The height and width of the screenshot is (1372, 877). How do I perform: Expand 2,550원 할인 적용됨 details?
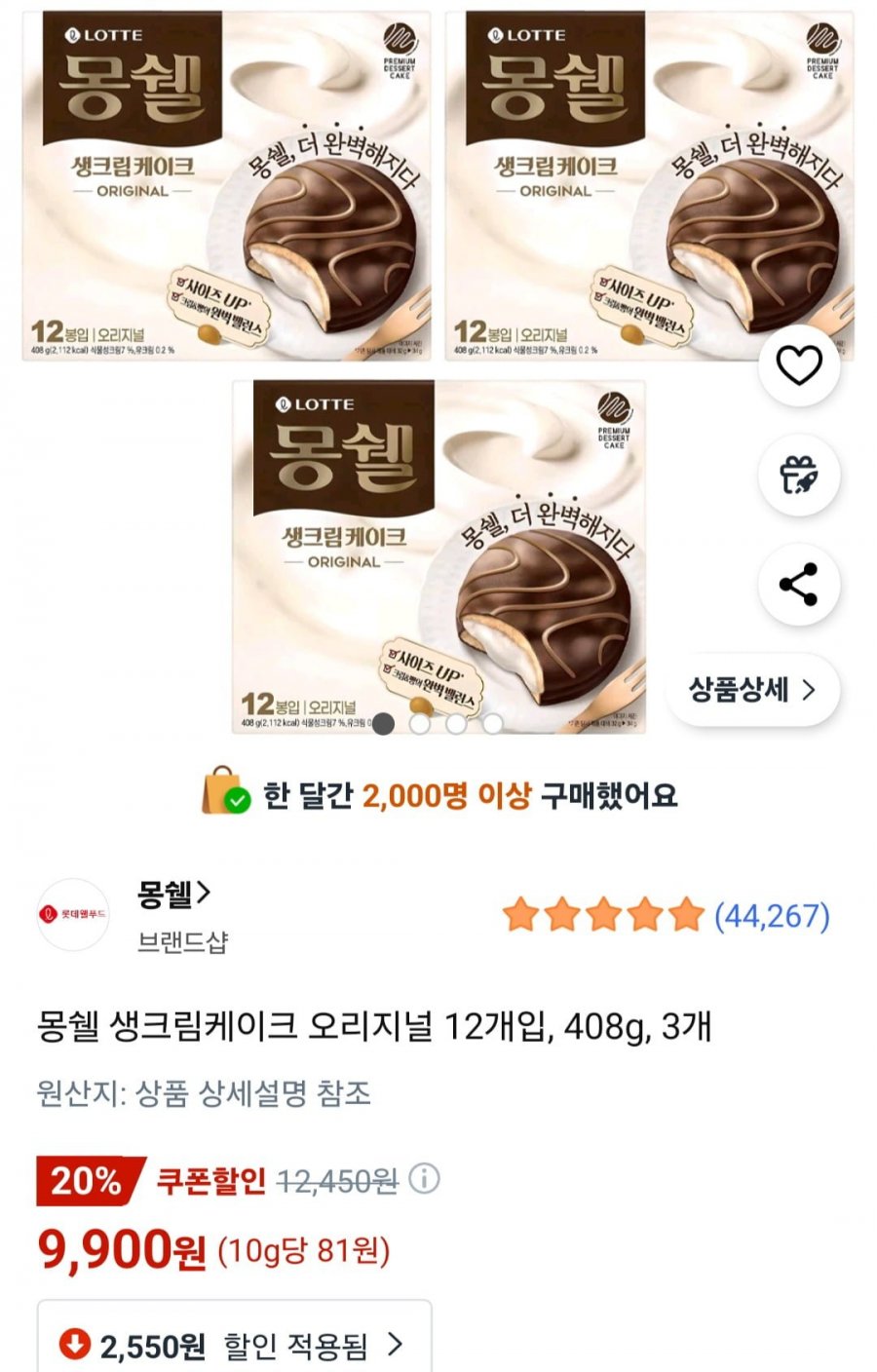pyautogui.click(x=234, y=1346)
